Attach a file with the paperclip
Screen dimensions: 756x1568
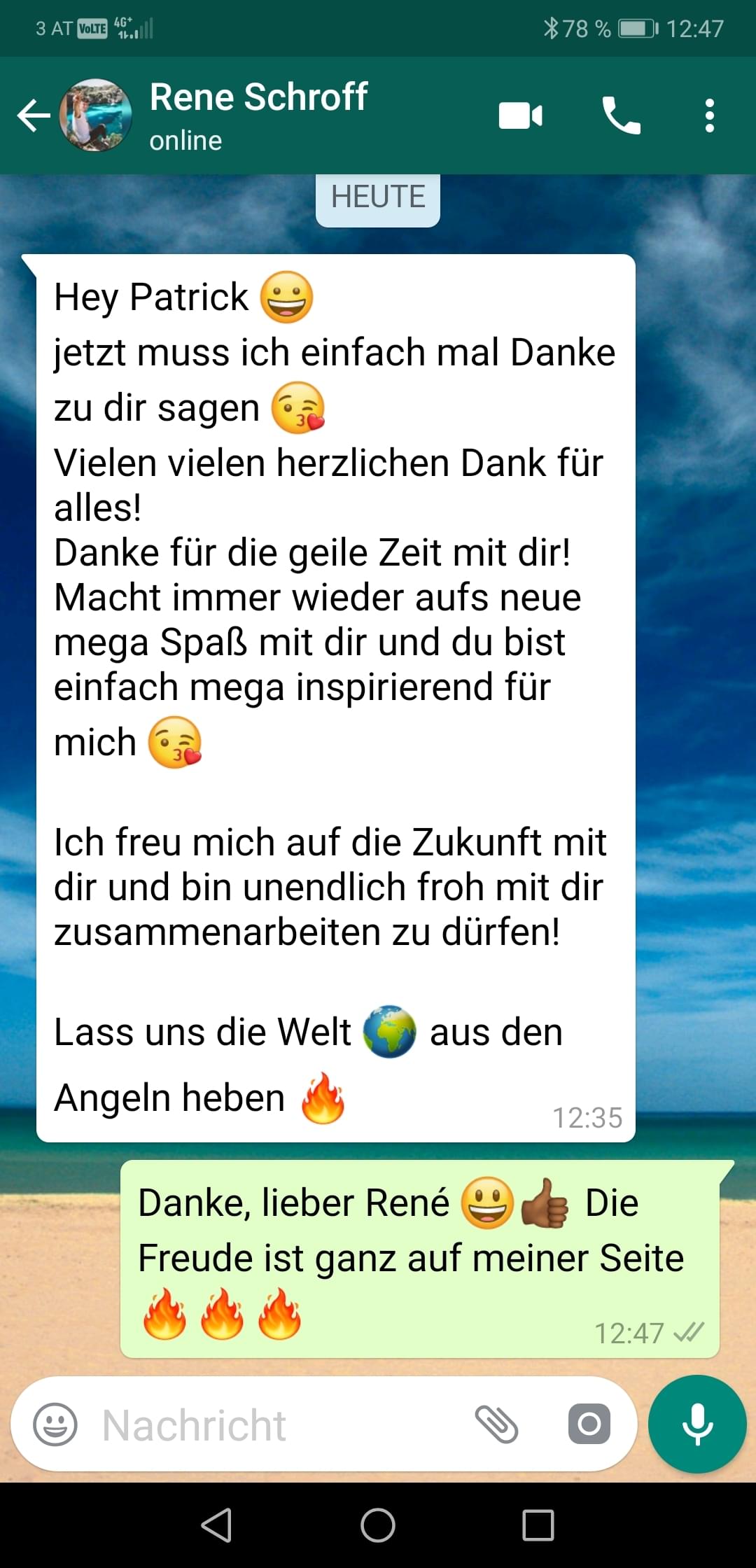tap(496, 1424)
